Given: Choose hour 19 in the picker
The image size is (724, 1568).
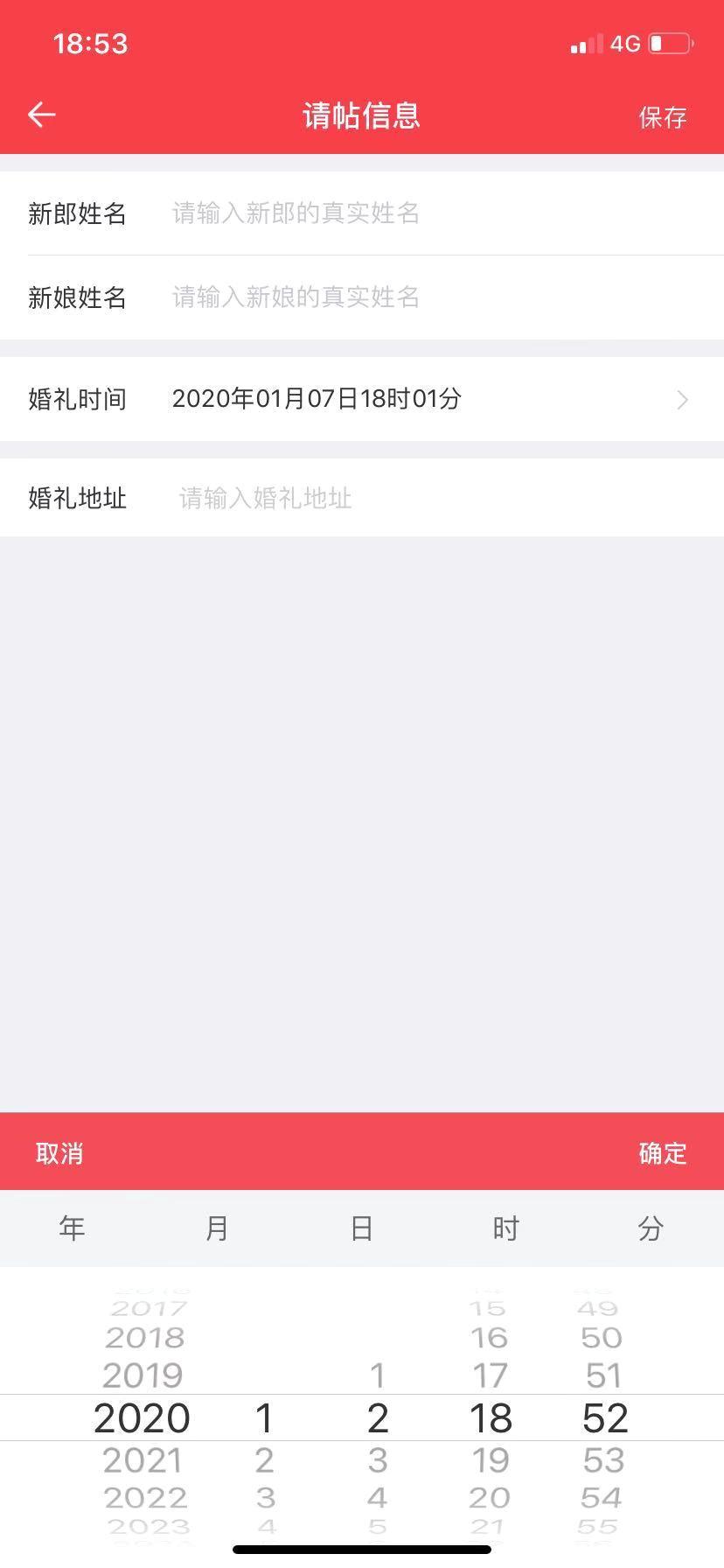Looking at the screenshot, I should [x=490, y=1460].
